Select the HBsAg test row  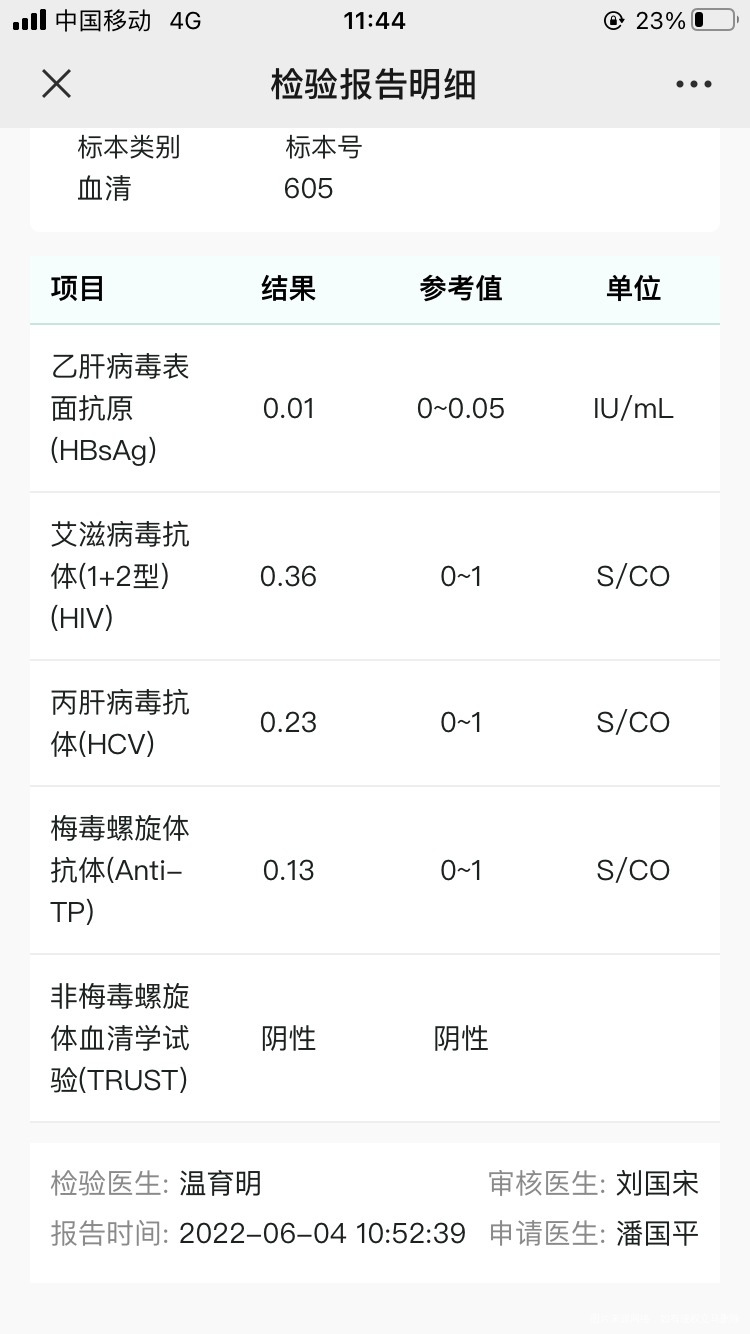(x=375, y=408)
